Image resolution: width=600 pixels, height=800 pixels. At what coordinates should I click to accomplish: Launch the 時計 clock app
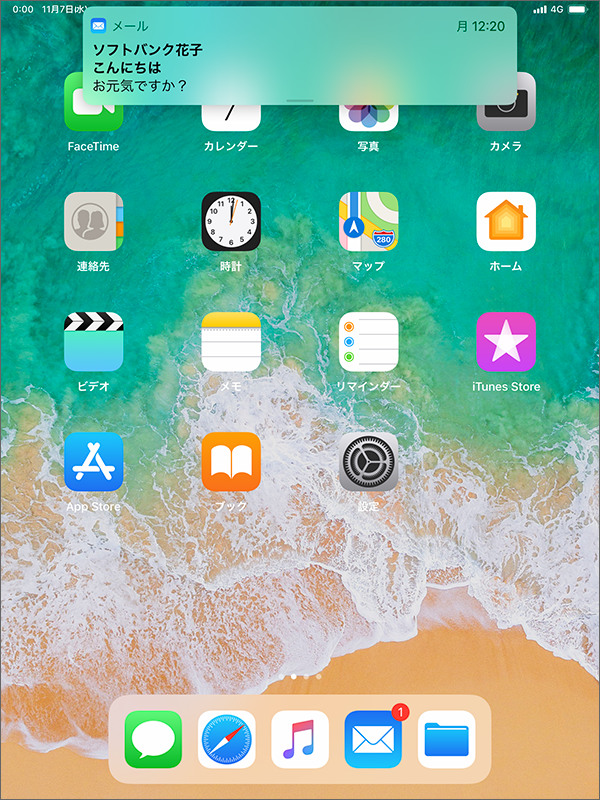pyautogui.click(x=231, y=221)
